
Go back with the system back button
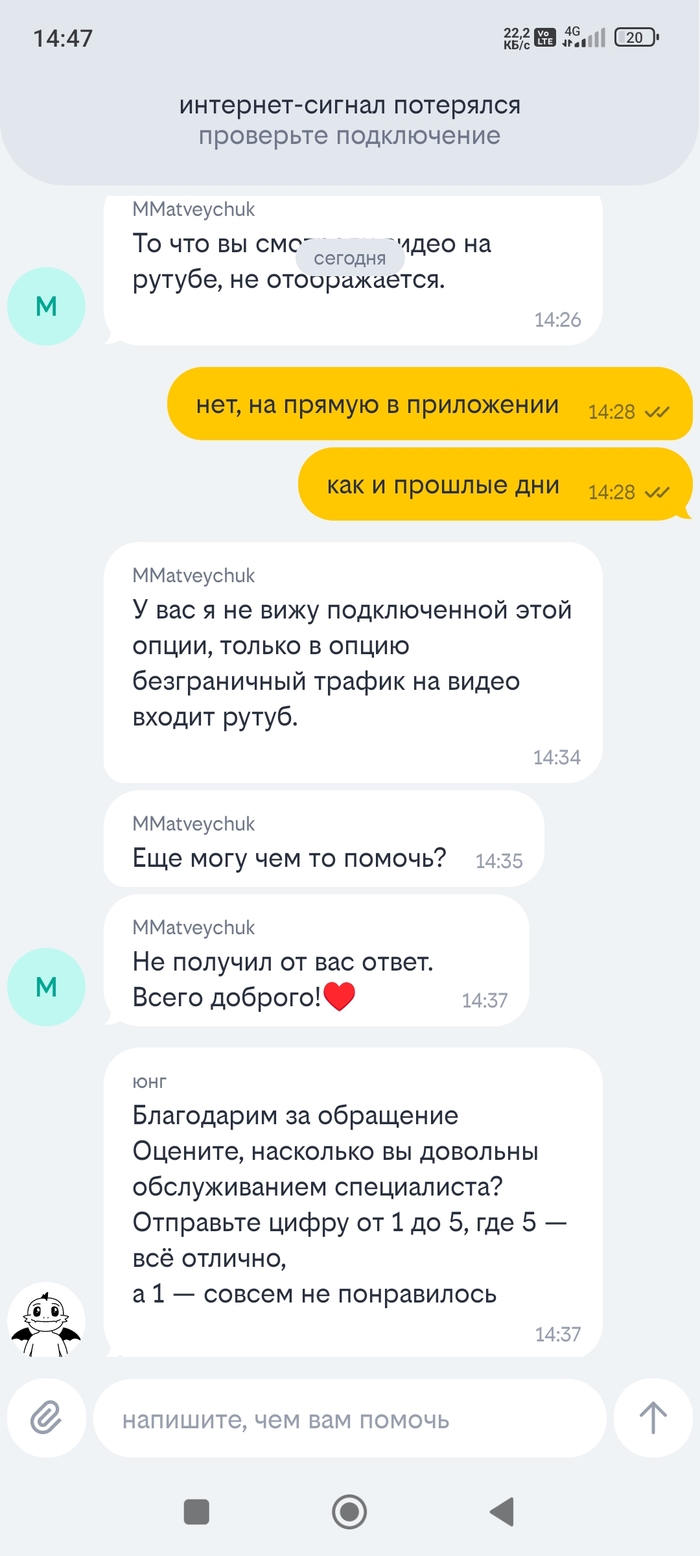coord(502,1511)
